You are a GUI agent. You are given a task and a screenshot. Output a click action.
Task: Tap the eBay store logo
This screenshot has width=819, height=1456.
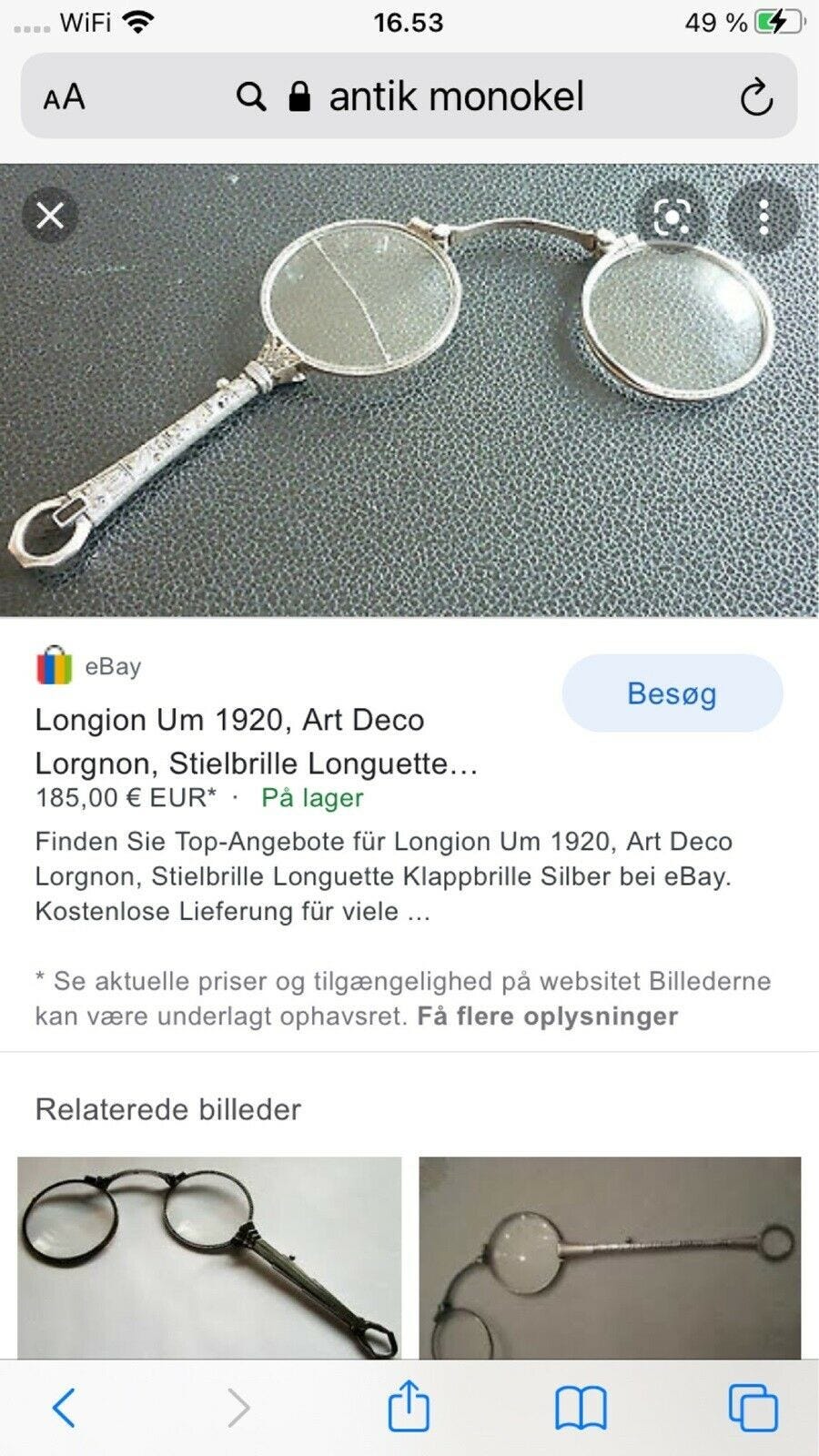pyautogui.click(x=54, y=665)
